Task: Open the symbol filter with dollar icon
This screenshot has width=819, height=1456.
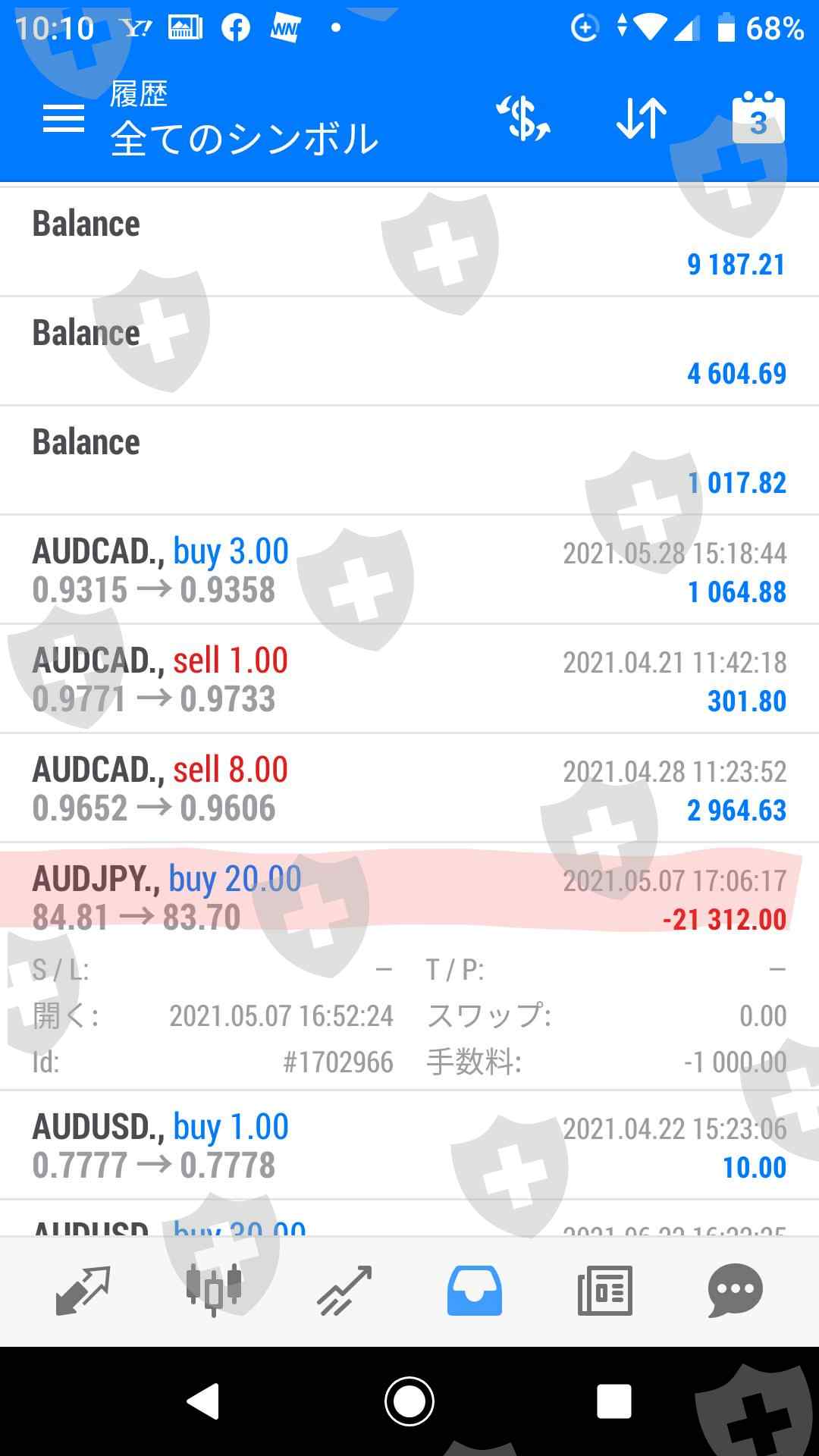Action: pyautogui.click(x=523, y=119)
